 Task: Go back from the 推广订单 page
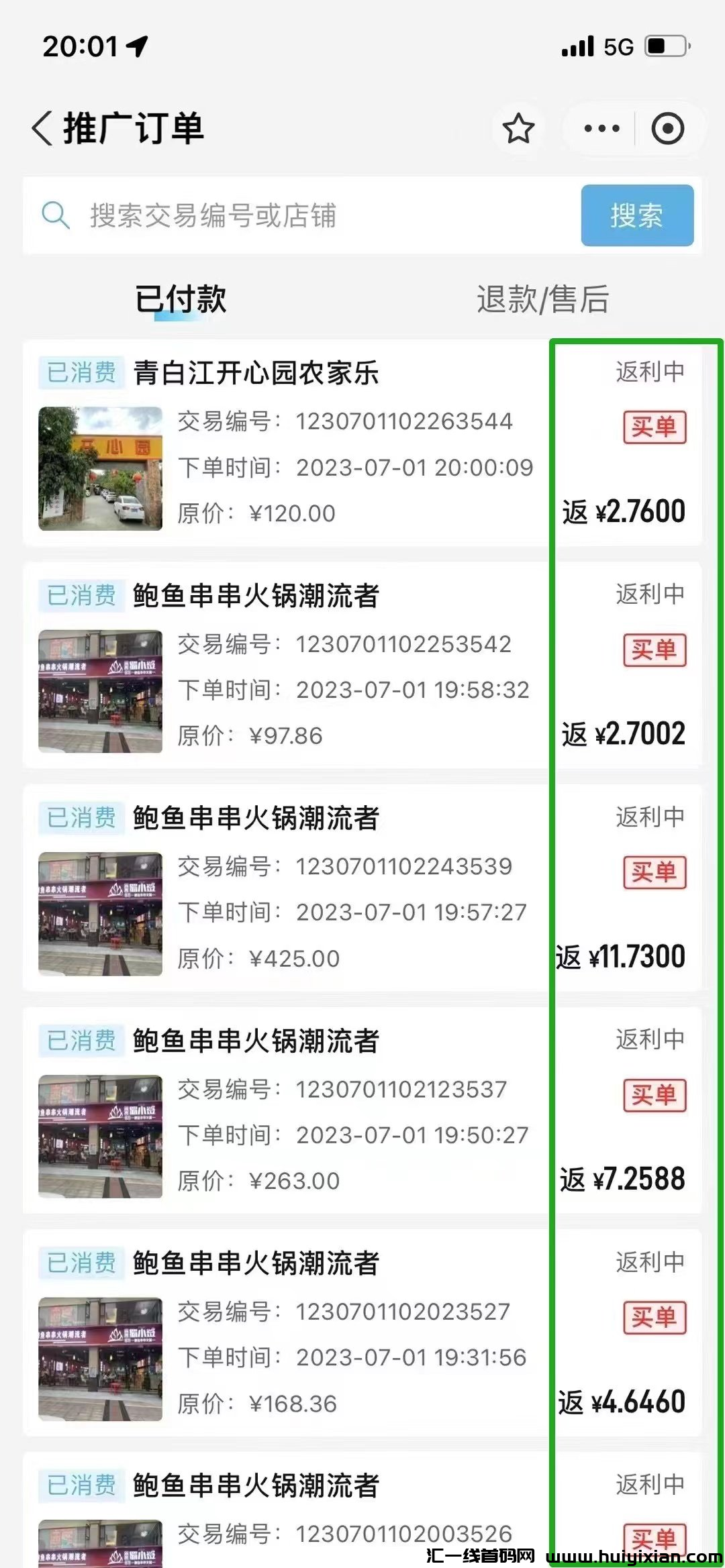(x=42, y=128)
